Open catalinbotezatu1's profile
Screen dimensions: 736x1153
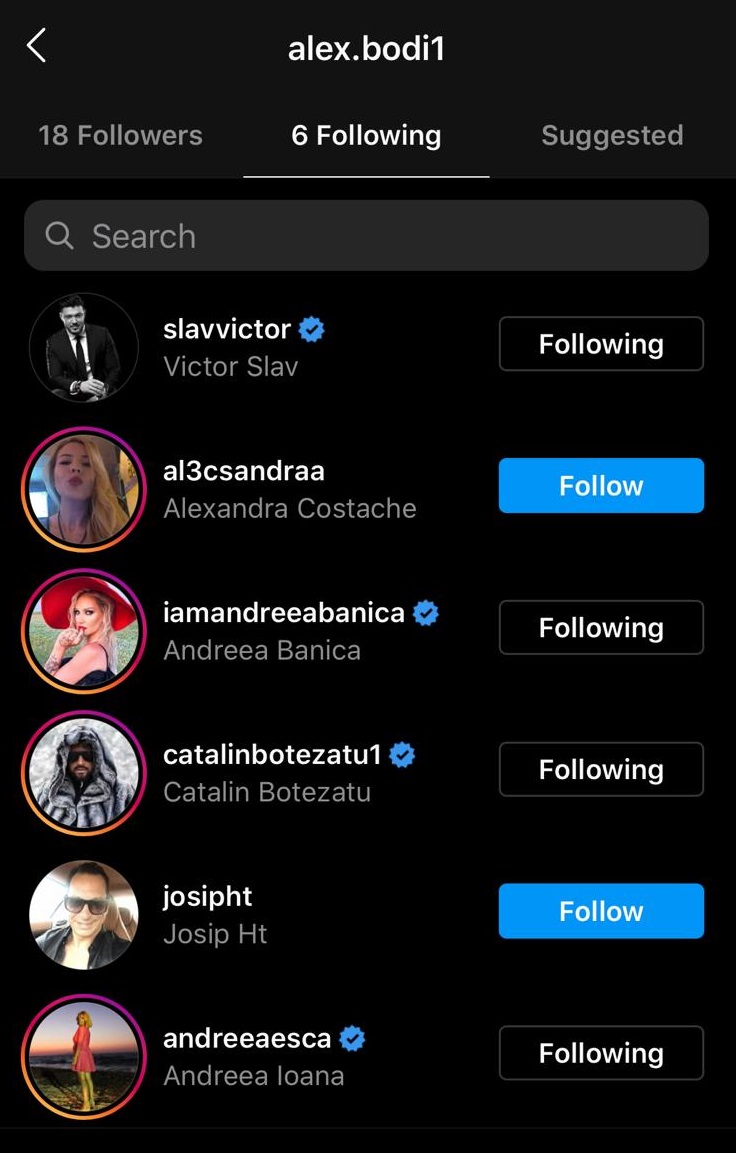[272, 755]
